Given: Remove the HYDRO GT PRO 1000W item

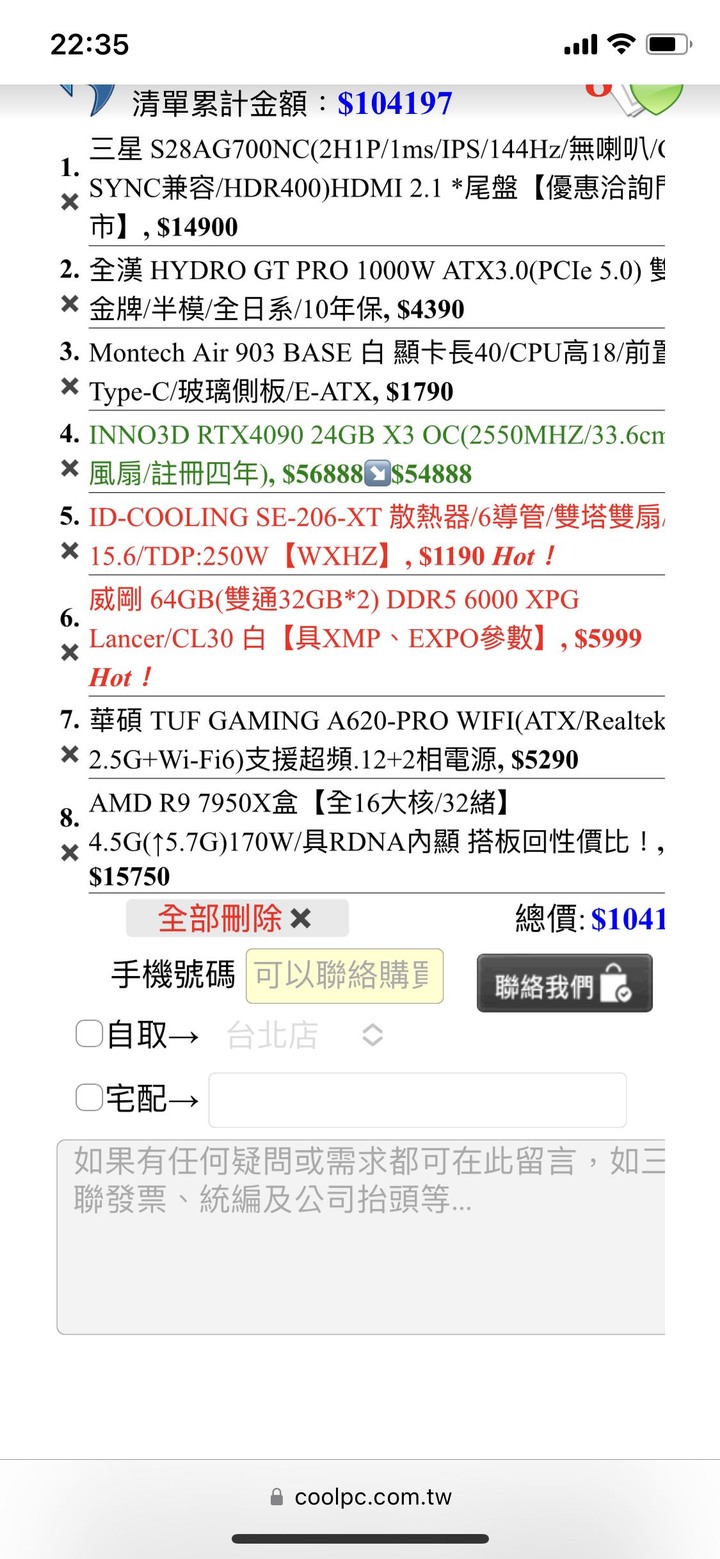Looking at the screenshot, I should 69,303.
